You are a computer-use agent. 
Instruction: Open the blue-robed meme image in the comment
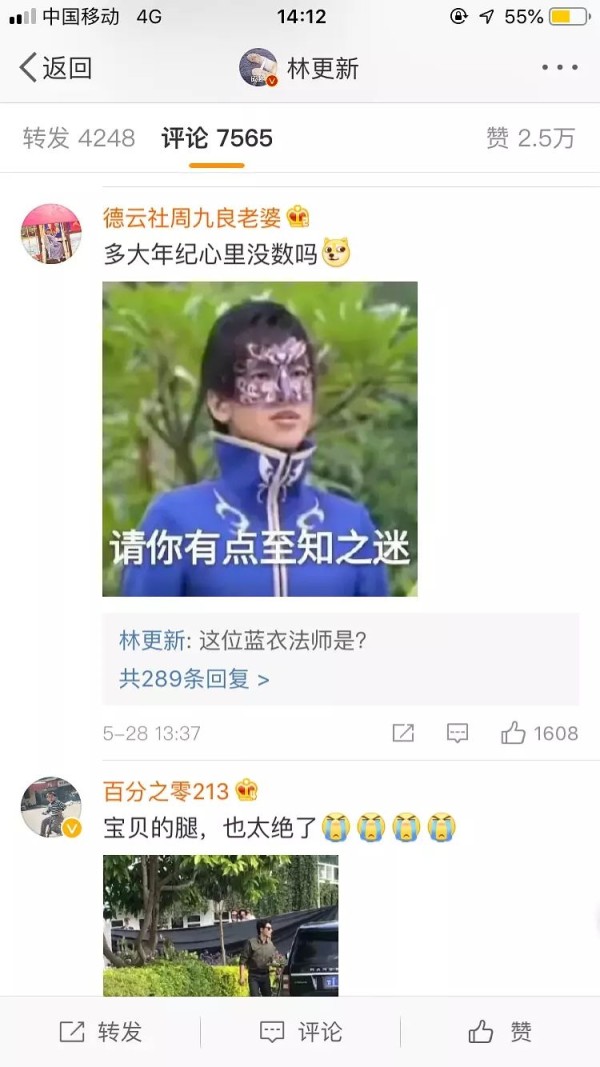[260, 439]
